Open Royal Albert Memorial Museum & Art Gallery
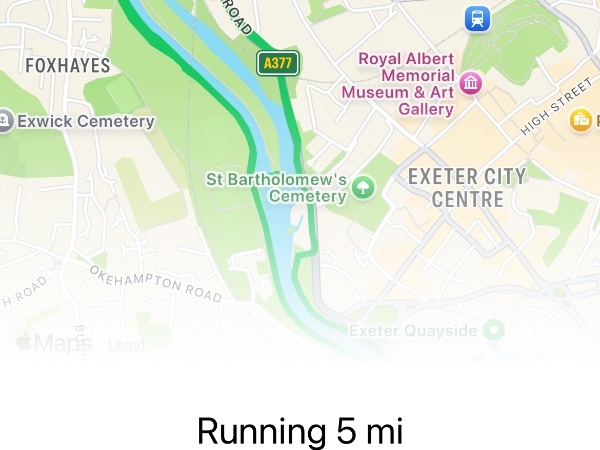This screenshot has width=600, height=450. click(469, 84)
